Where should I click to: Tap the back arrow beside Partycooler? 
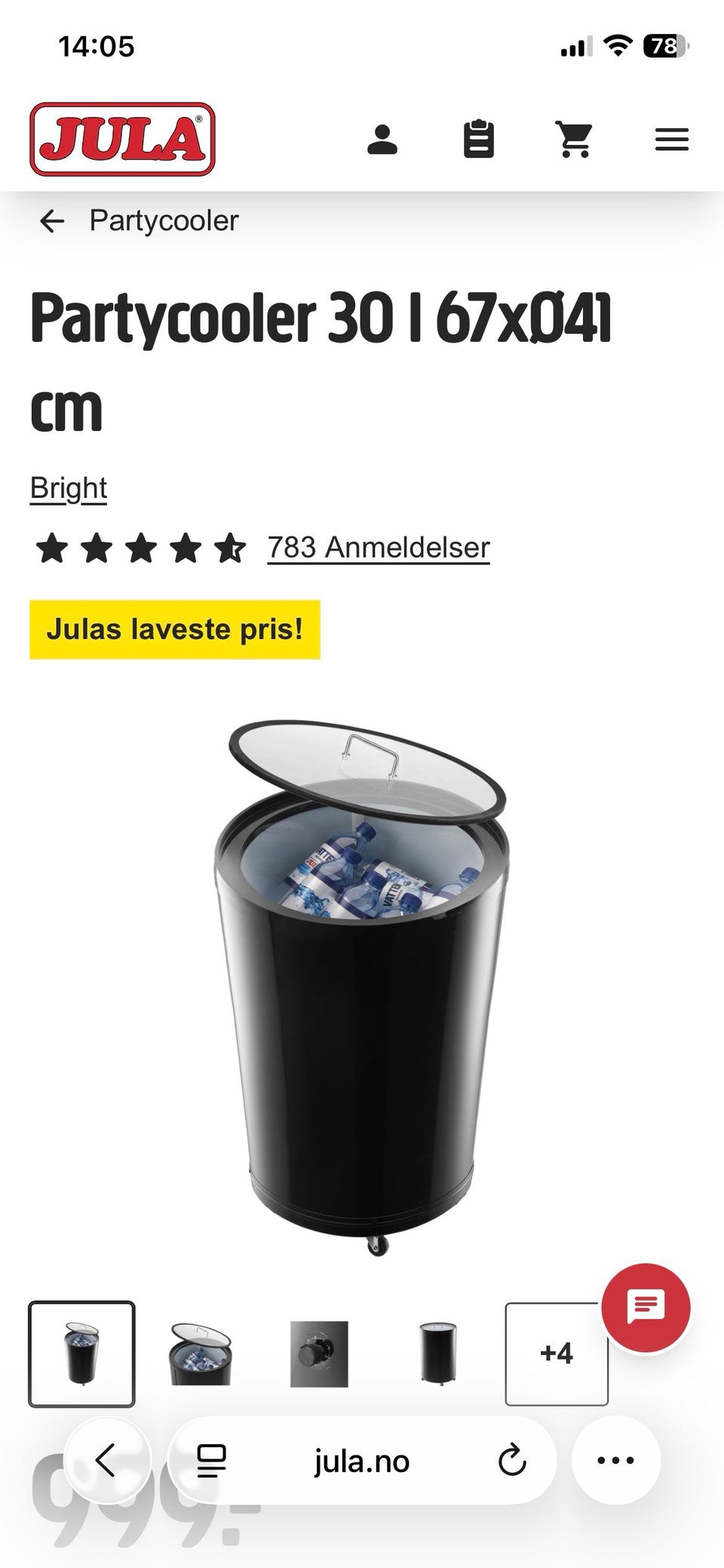point(51,220)
